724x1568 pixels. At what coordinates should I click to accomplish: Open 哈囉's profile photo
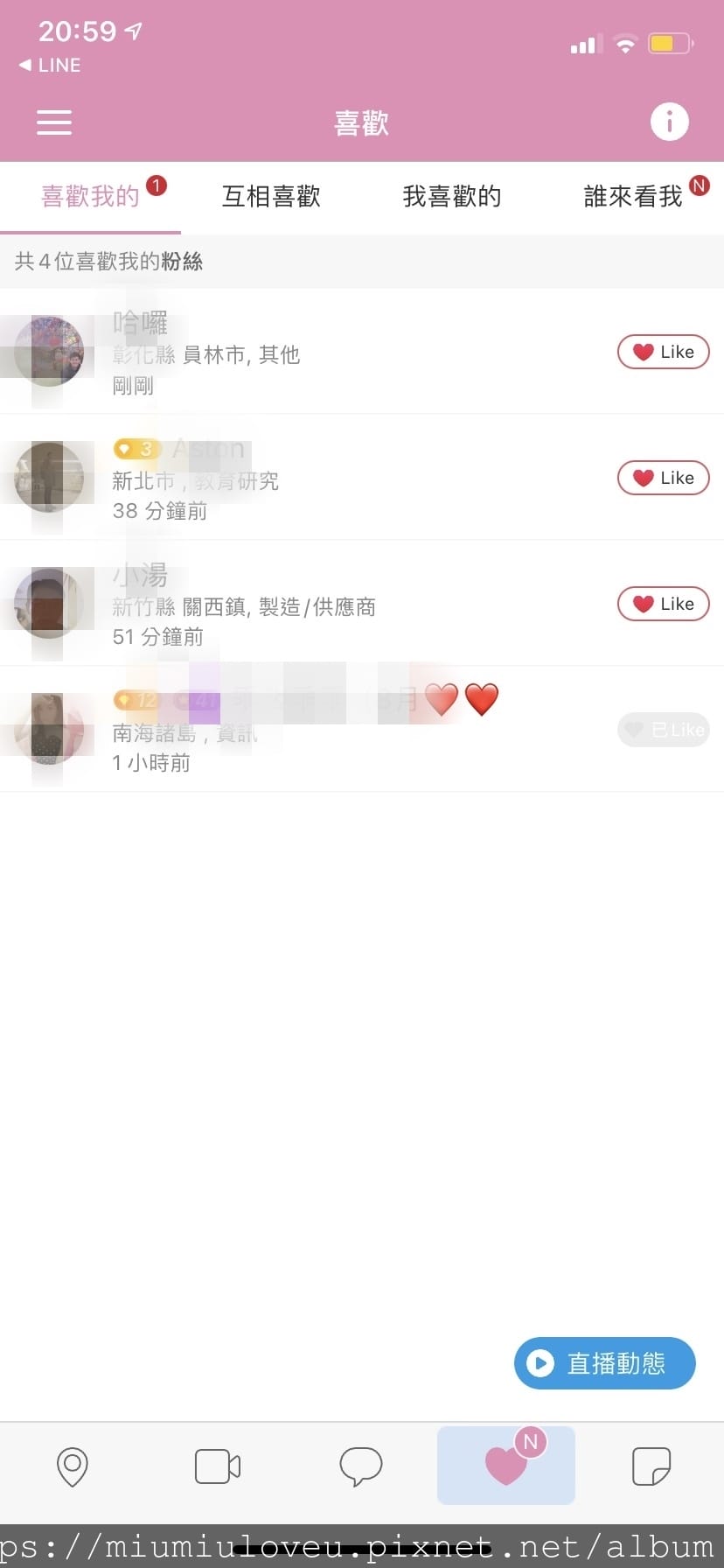pos(50,354)
